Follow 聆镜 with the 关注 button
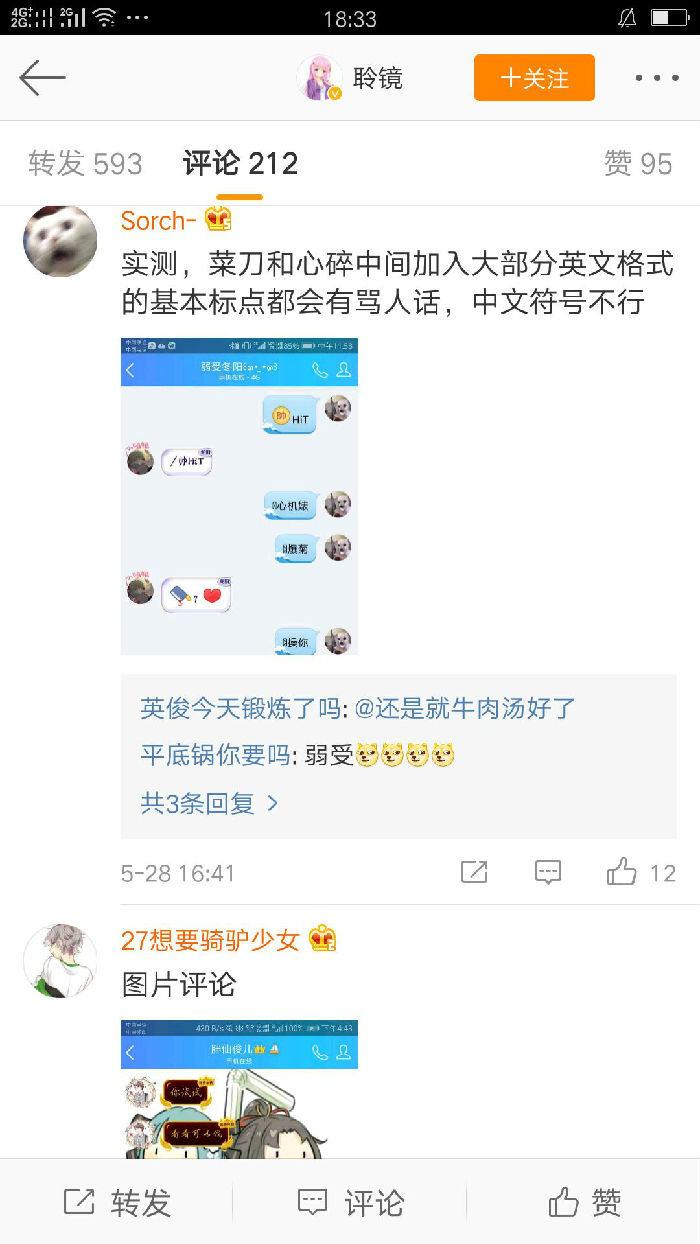Viewport: 700px width, 1244px height. click(x=534, y=78)
